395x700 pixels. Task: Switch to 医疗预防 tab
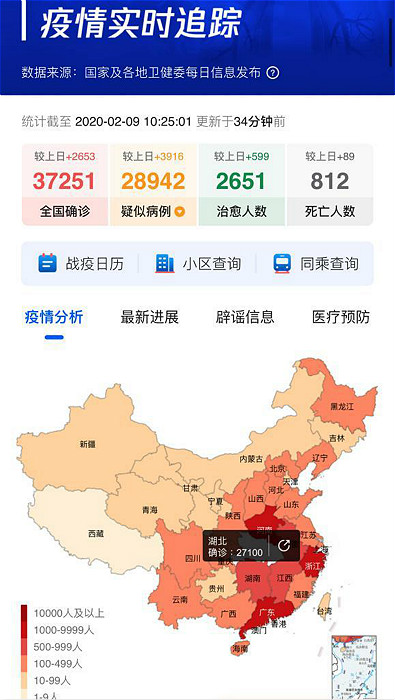click(341, 317)
